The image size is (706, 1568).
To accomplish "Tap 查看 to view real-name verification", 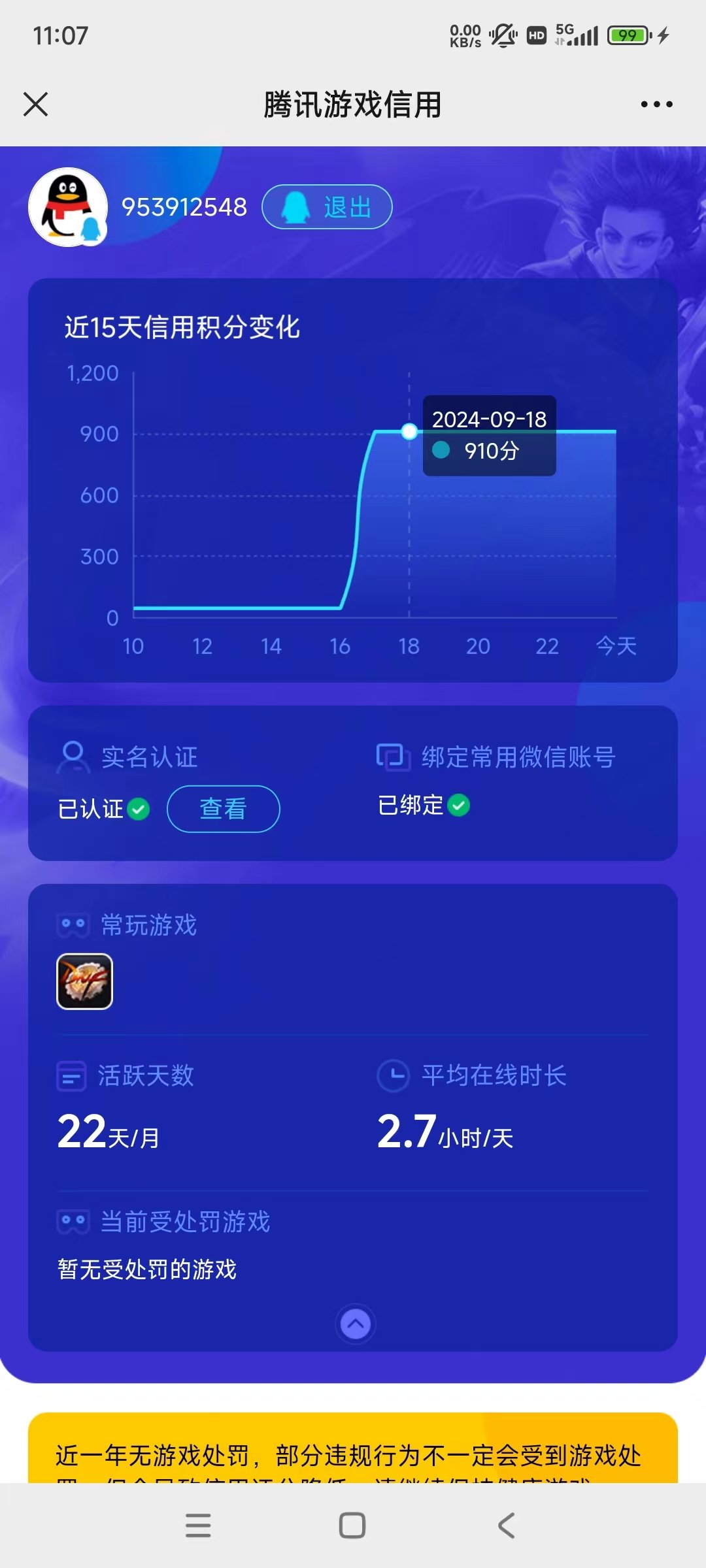I will [x=223, y=809].
